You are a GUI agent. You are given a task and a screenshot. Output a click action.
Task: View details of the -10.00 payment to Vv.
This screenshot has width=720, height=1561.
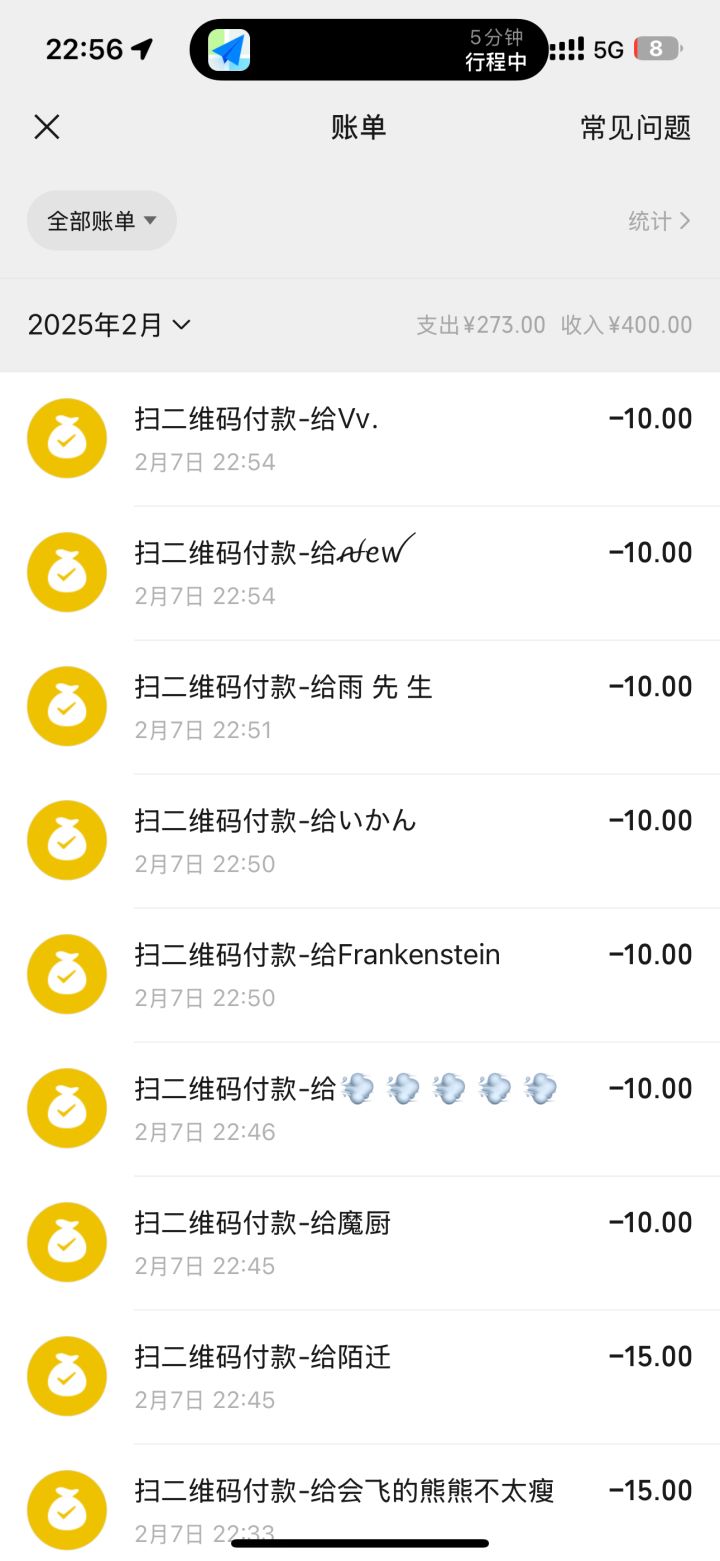click(360, 437)
